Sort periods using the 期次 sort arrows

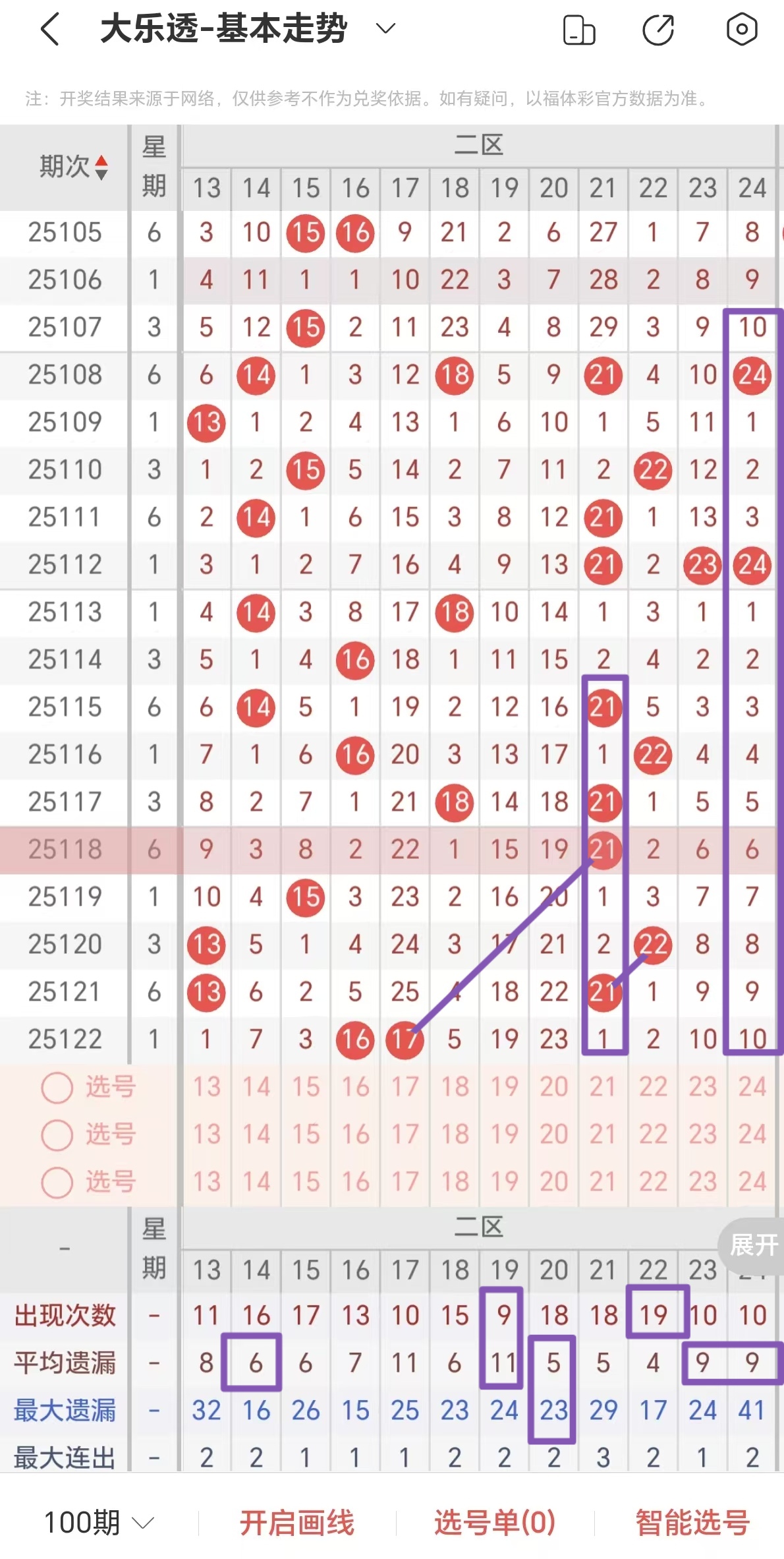102,168
